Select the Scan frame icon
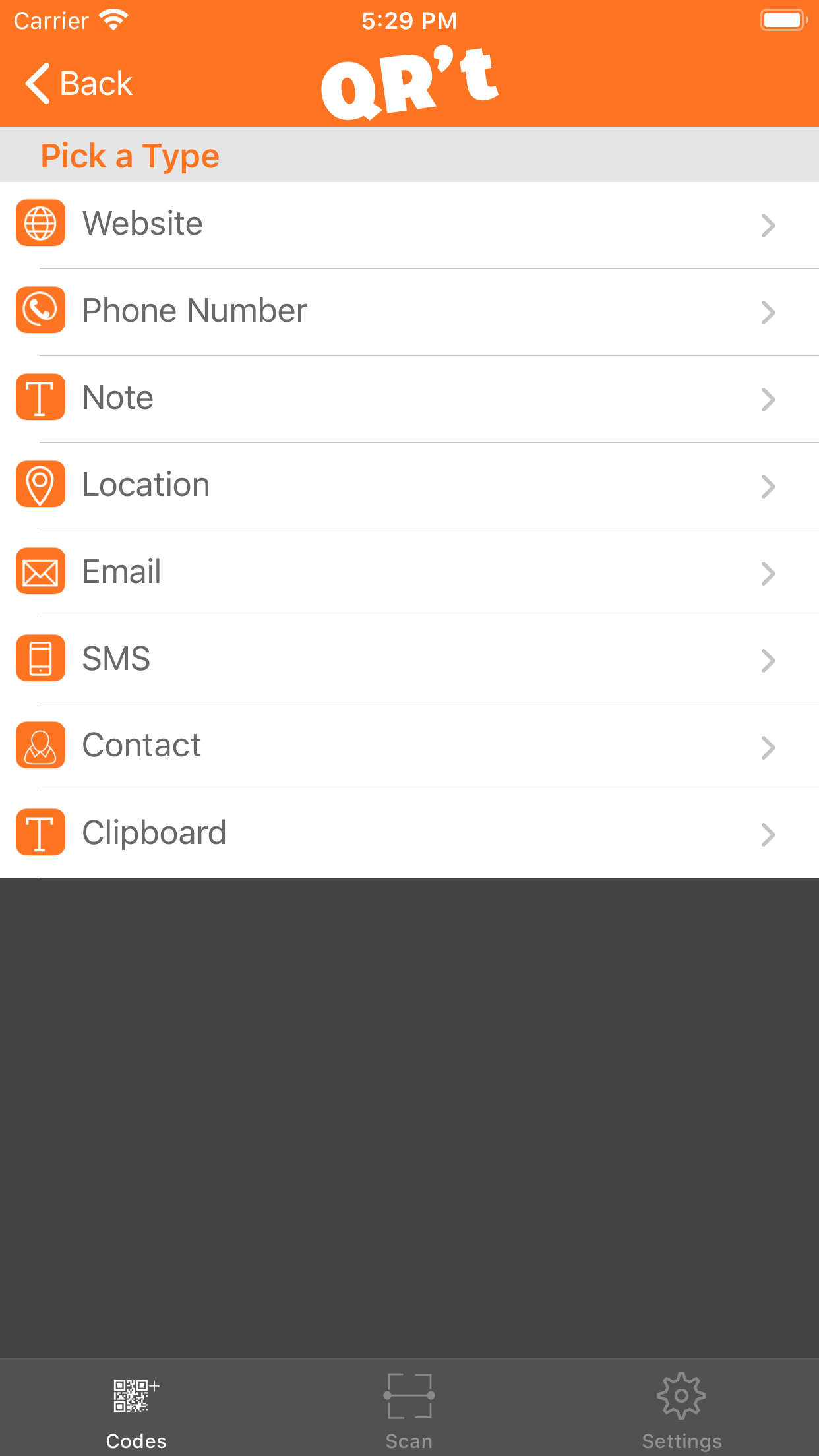819x1456 pixels. tap(409, 1395)
